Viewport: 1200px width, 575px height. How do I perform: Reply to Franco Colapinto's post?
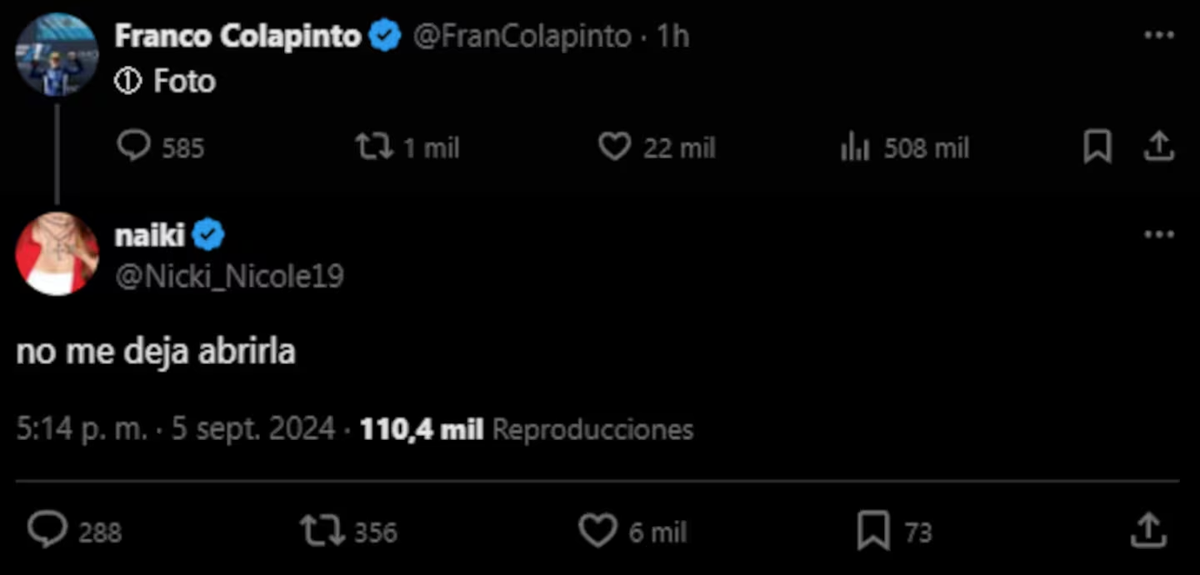[x=134, y=148]
